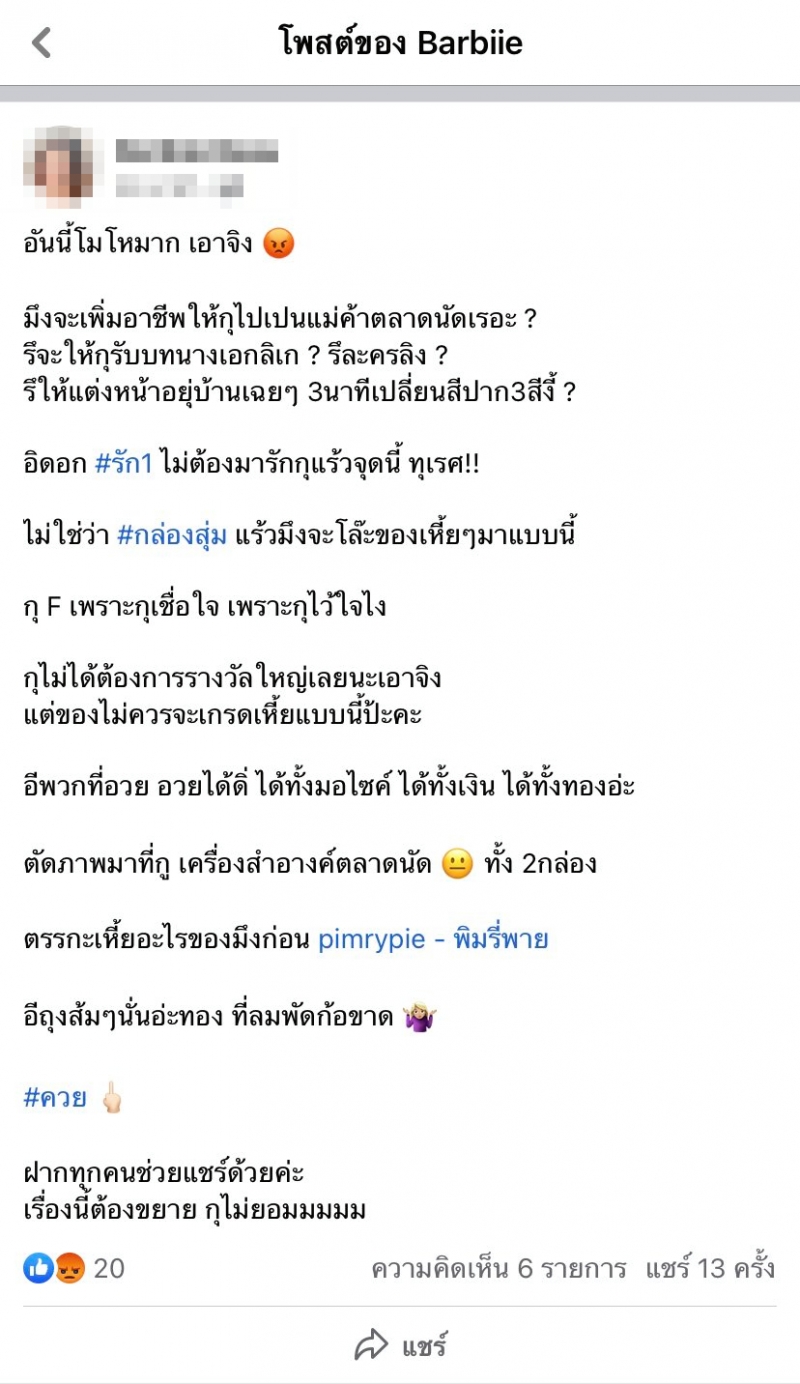Screen dimensions: 800x1384
Task: View the 13 shares (แชร์ 13 ครั้ง)
Action: click(710, 1269)
